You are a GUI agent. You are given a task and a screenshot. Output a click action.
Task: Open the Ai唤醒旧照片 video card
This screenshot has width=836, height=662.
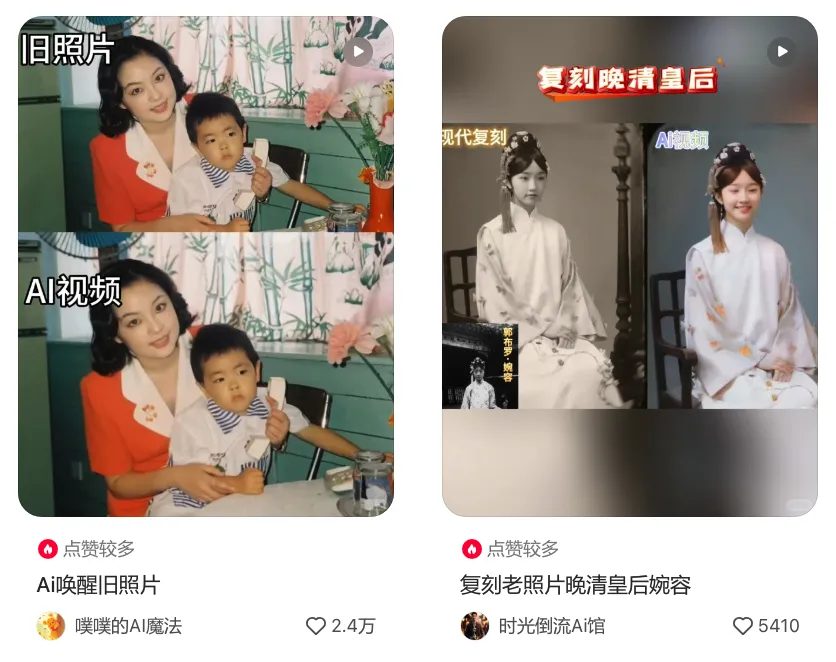click(x=205, y=266)
